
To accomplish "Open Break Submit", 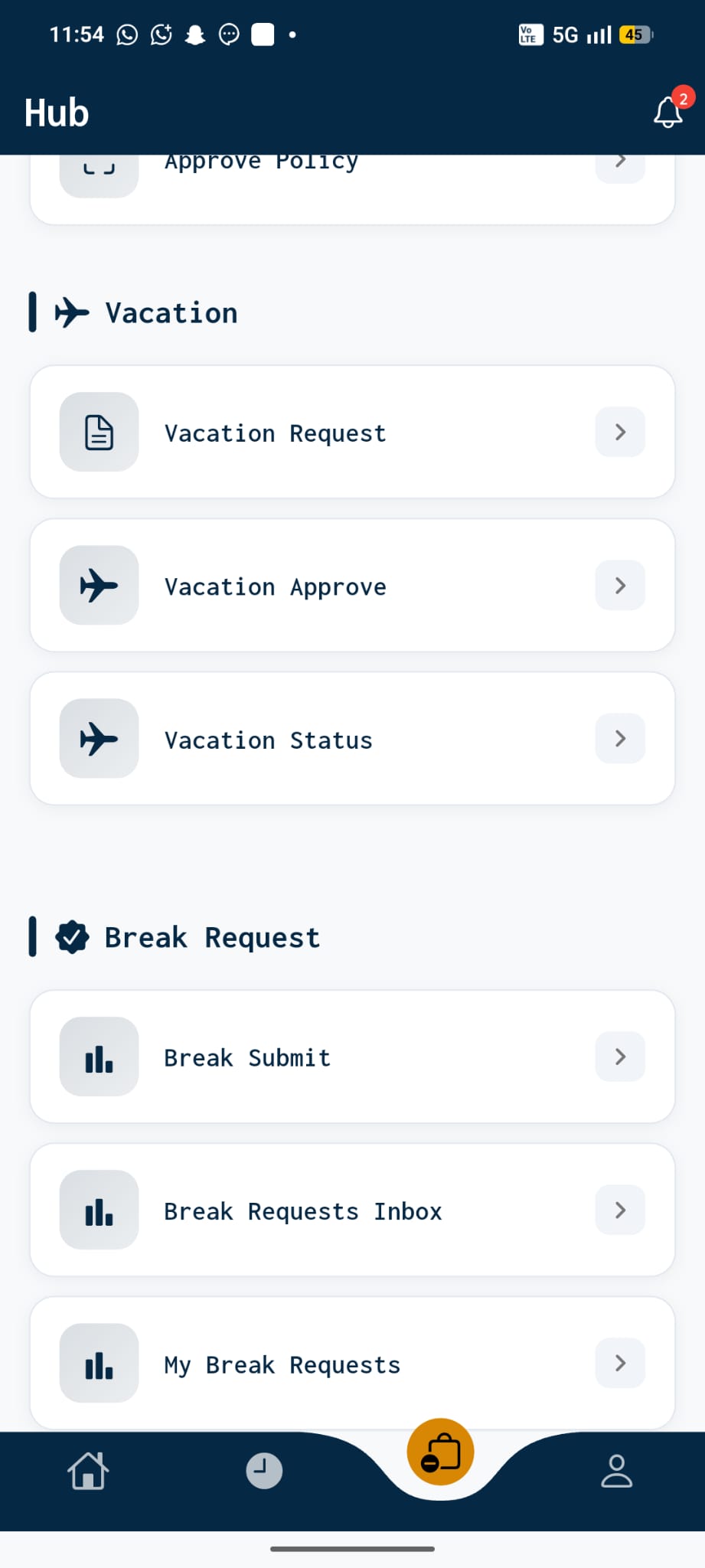I will pyautogui.click(x=352, y=1057).
